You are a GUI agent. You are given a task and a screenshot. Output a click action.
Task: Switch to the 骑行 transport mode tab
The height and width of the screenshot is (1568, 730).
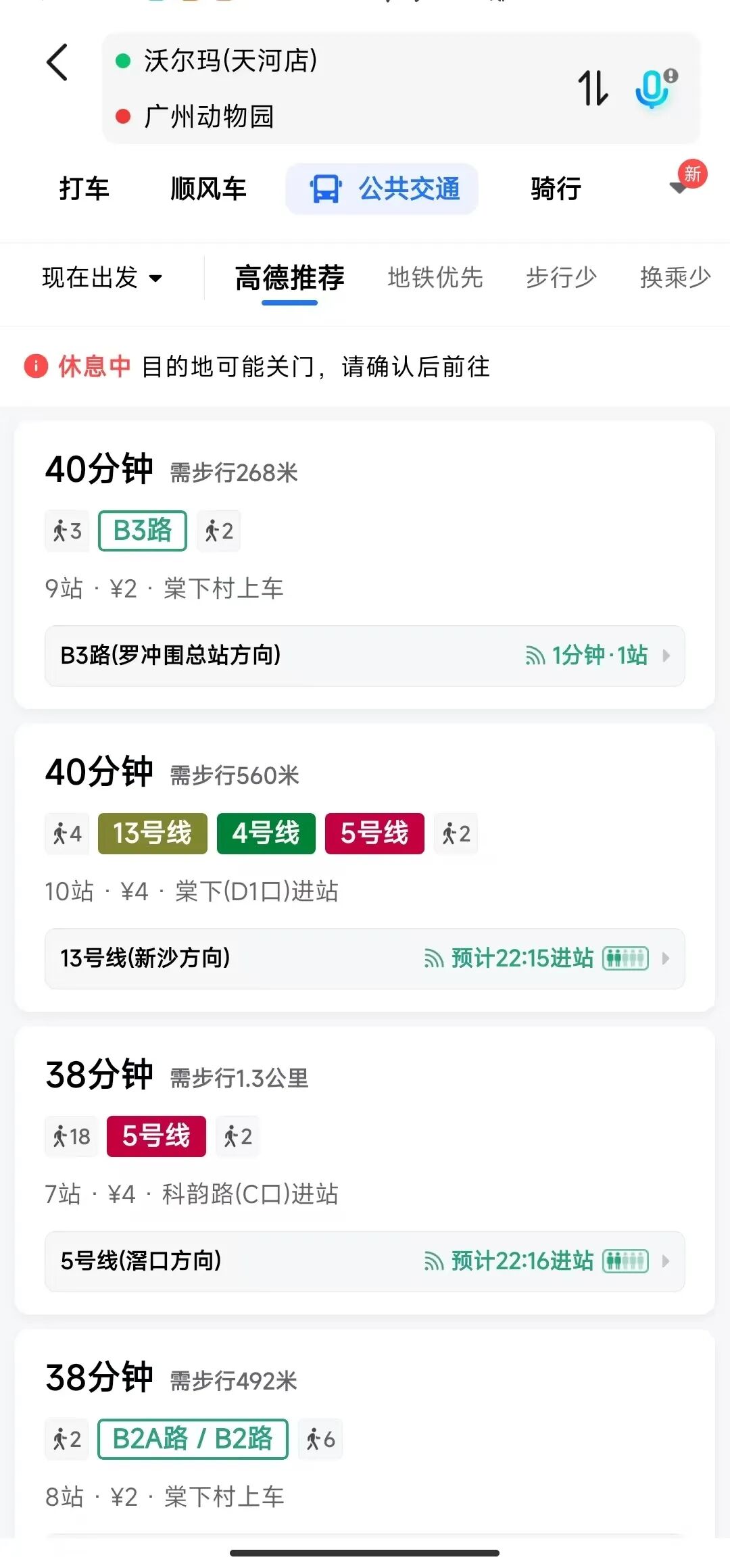556,189
